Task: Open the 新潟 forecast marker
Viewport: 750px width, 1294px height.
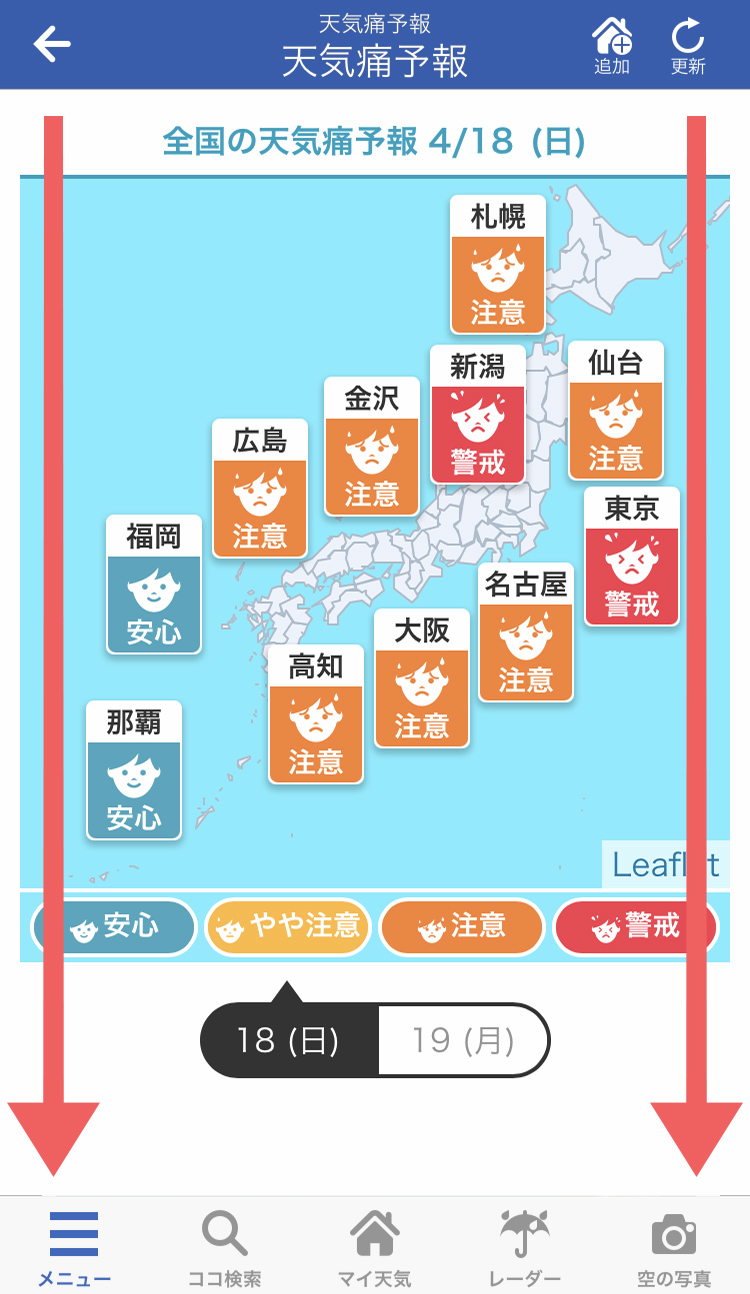Action: [x=478, y=415]
